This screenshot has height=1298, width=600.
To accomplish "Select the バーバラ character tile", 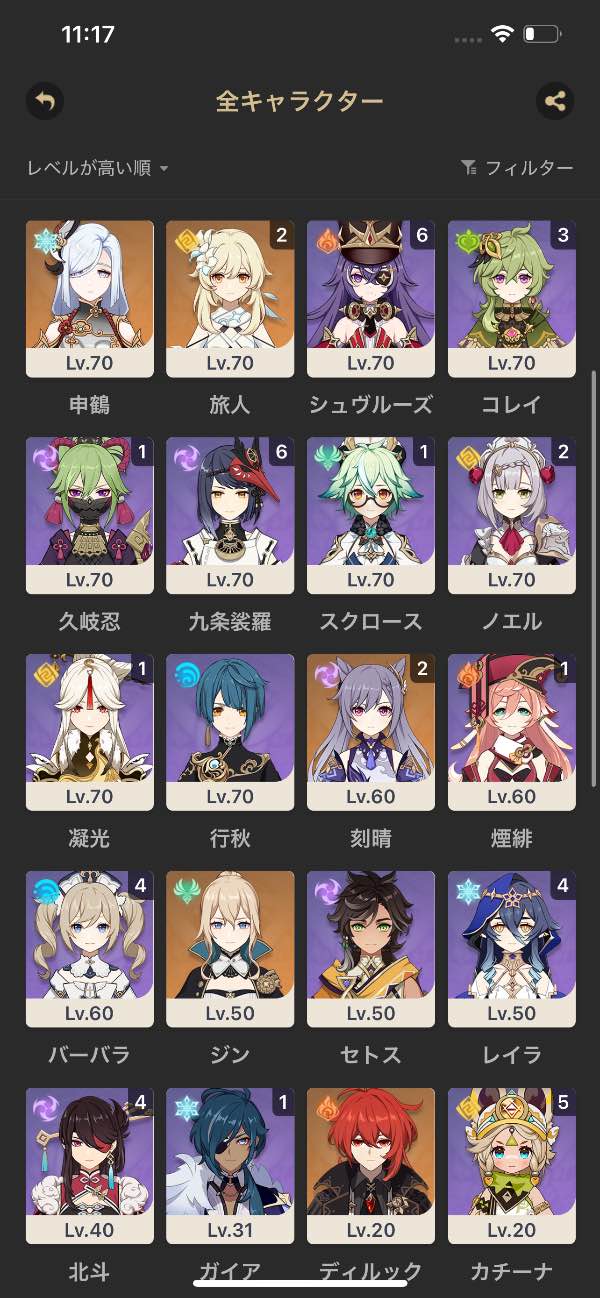I will tap(90, 950).
